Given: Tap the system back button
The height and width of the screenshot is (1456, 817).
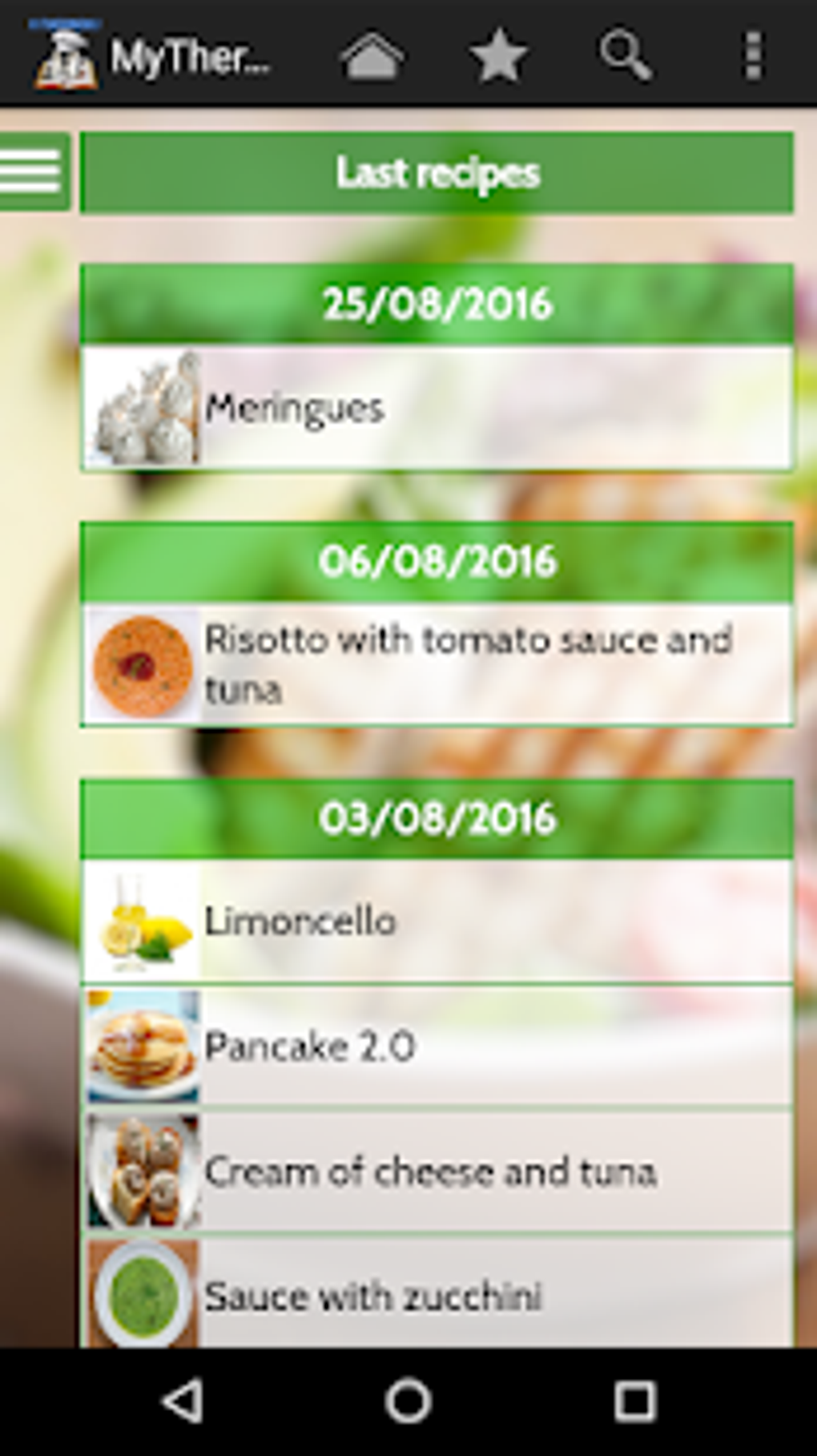Looking at the screenshot, I should pos(183,1402).
